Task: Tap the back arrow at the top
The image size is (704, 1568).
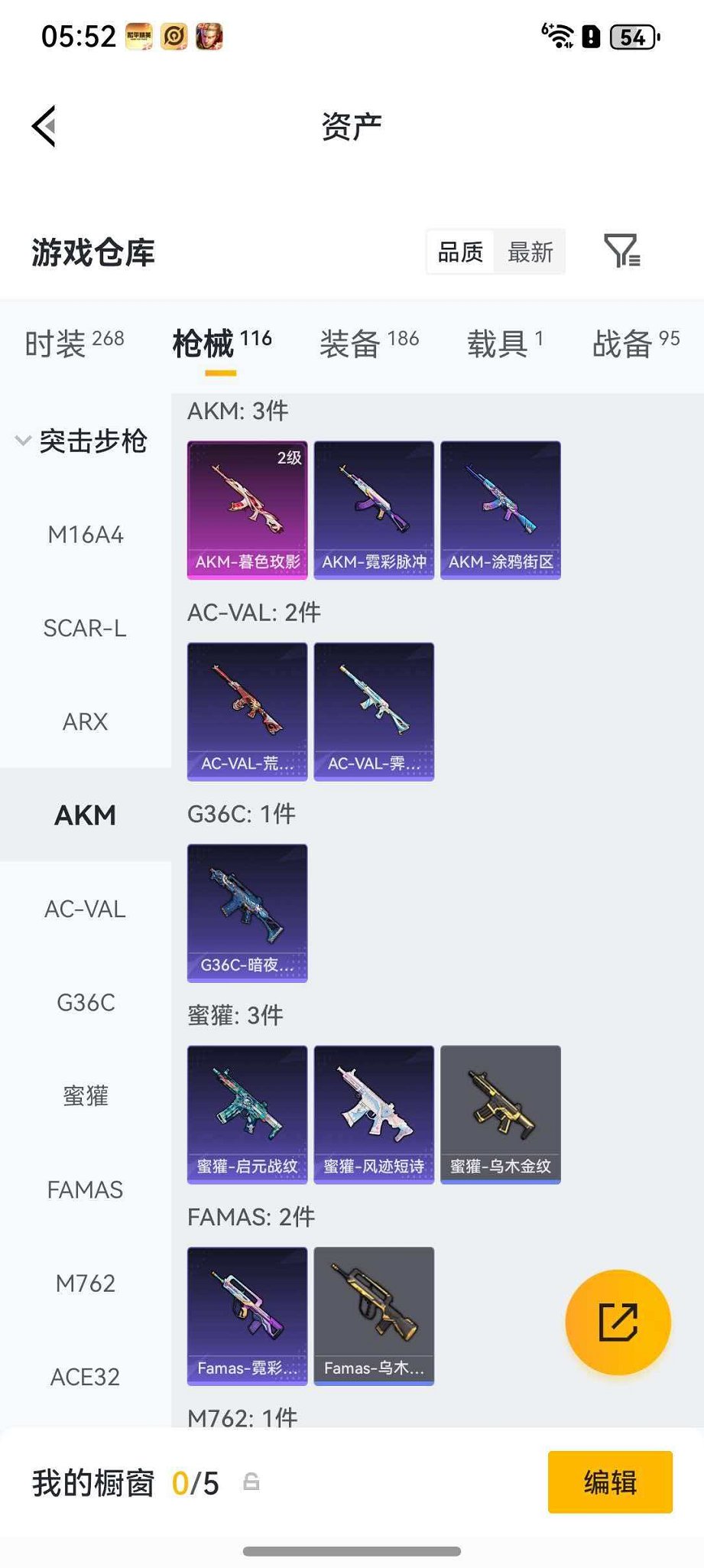Action: (44, 125)
